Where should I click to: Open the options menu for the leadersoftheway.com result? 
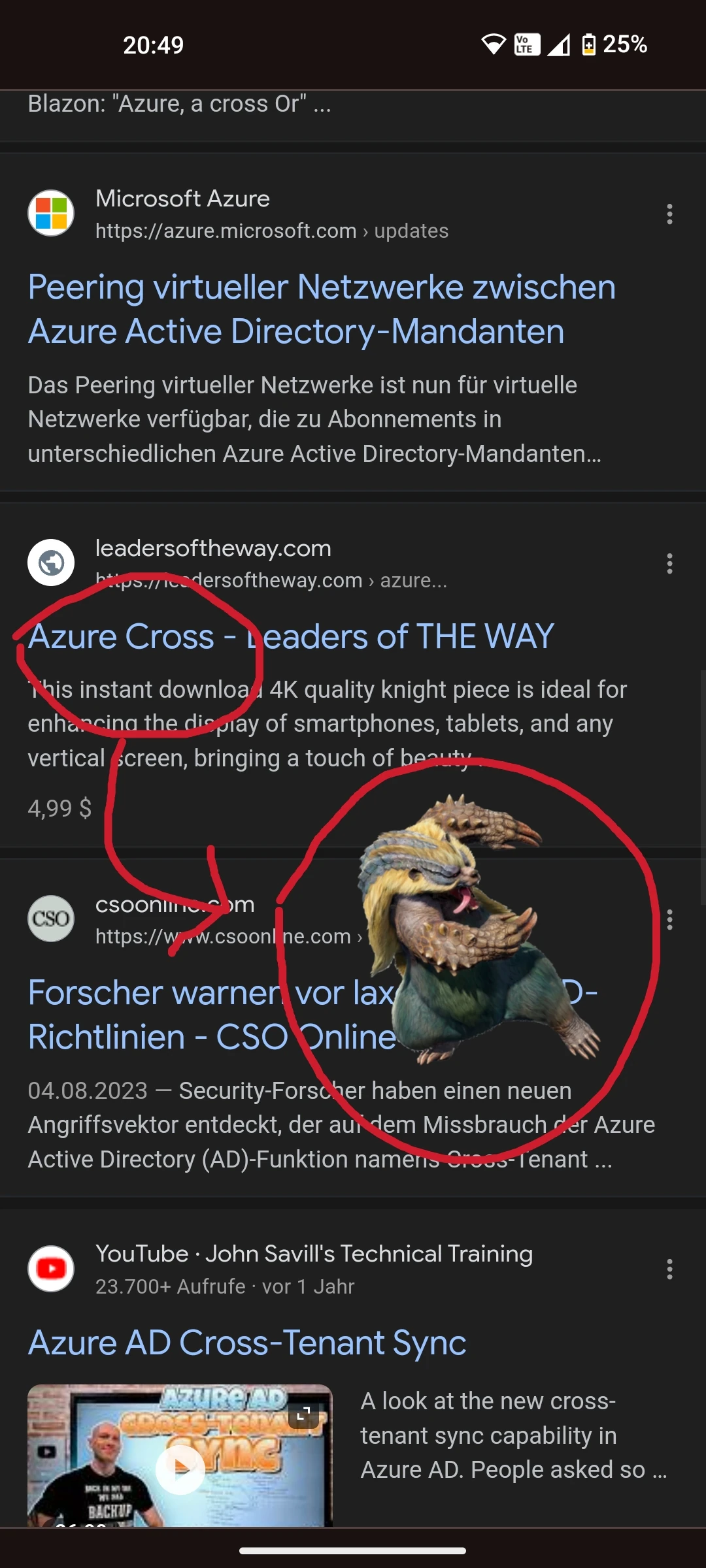click(x=669, y=563)
